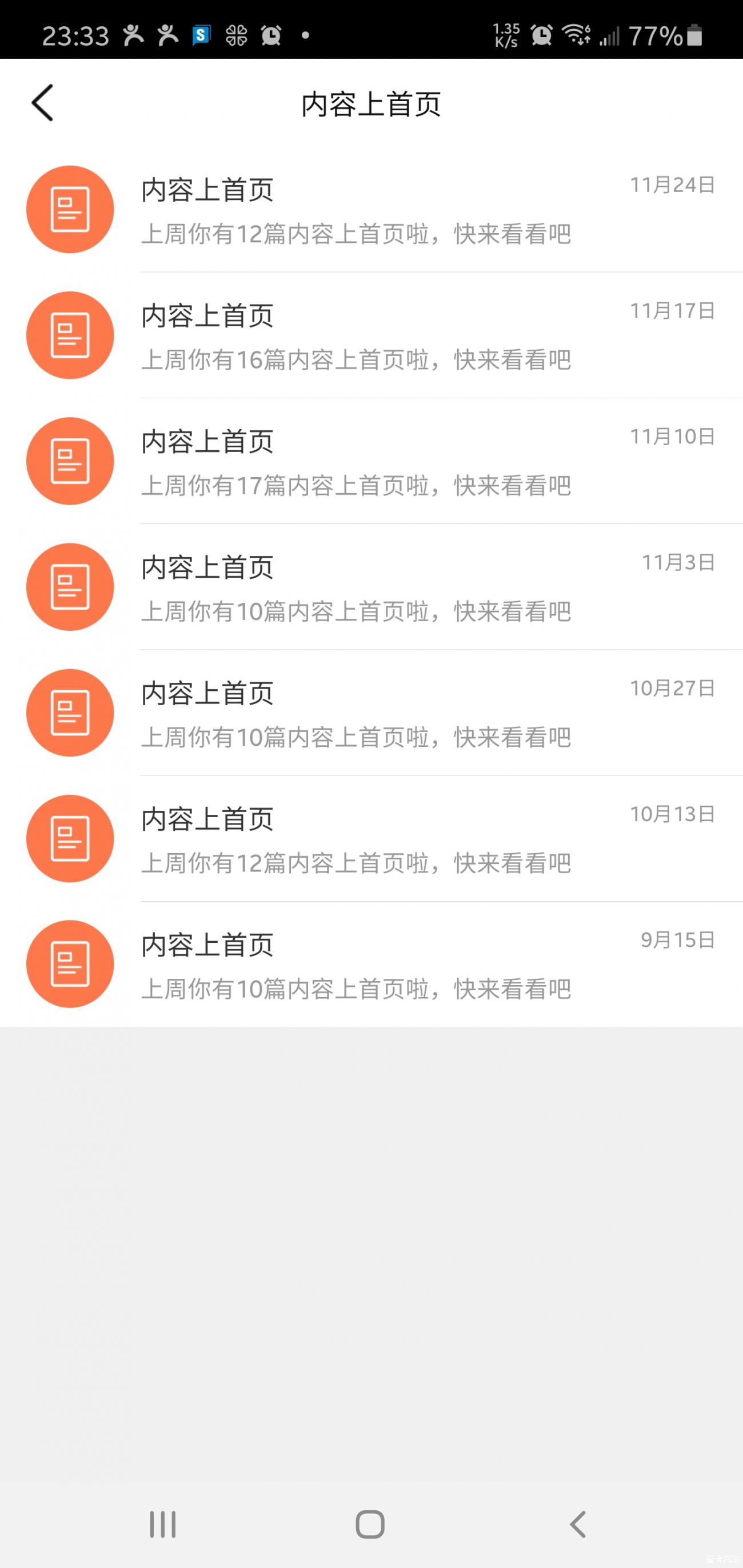Open the recent apps overview

click(x=163, y=1524)
